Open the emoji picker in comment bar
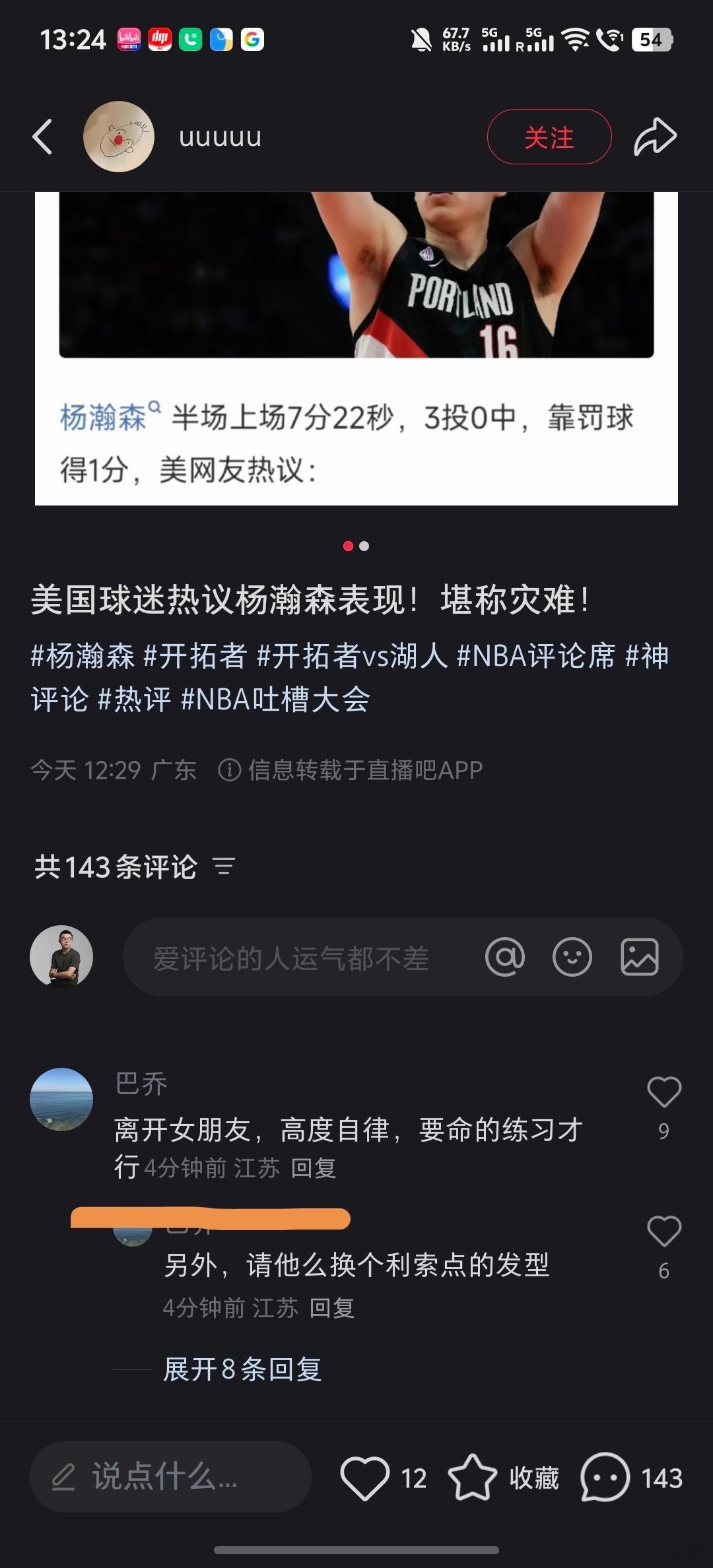The height and width of the screenshot is (1568, 713). 573,956
